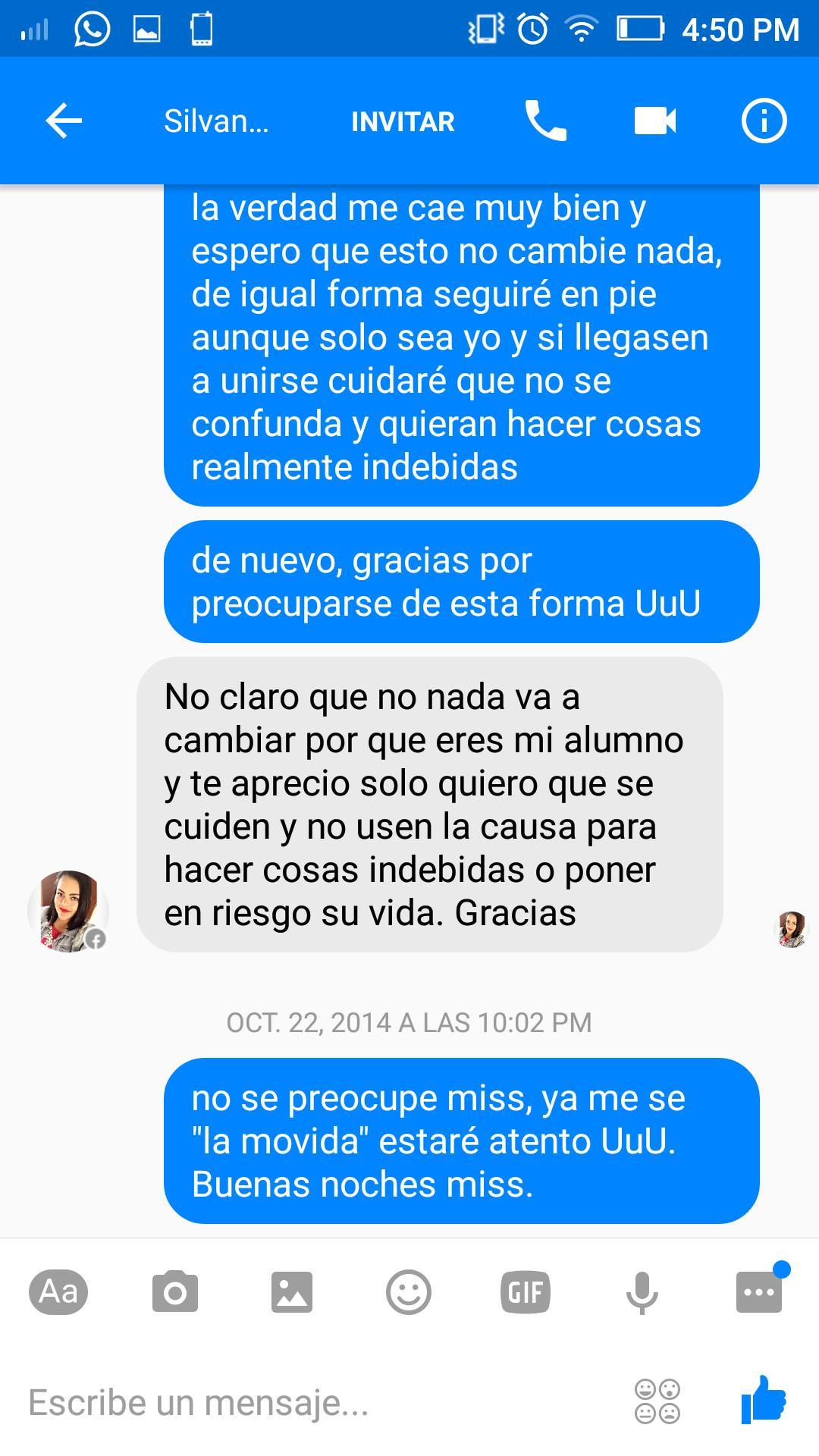
Task: Open the smiley stickers panel
Action: click(409, 1291)
